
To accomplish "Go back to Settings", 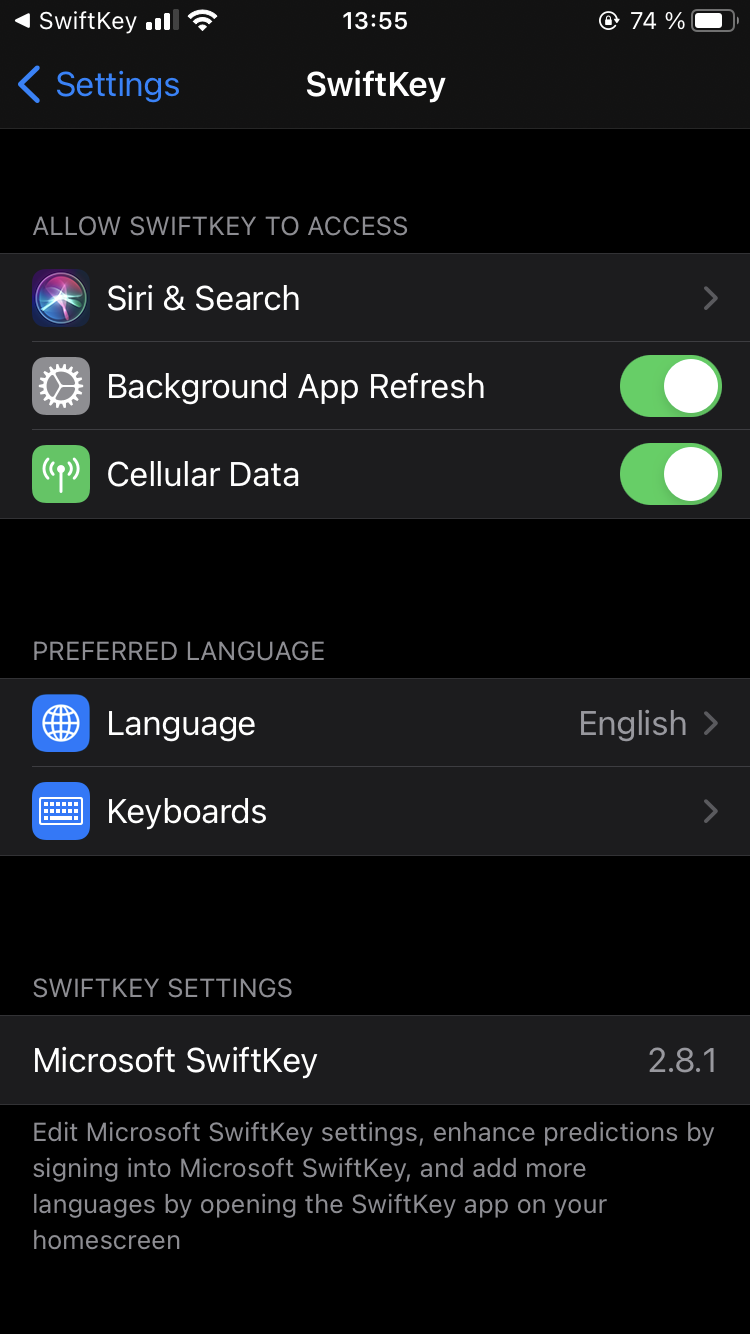I will [98, 85].
